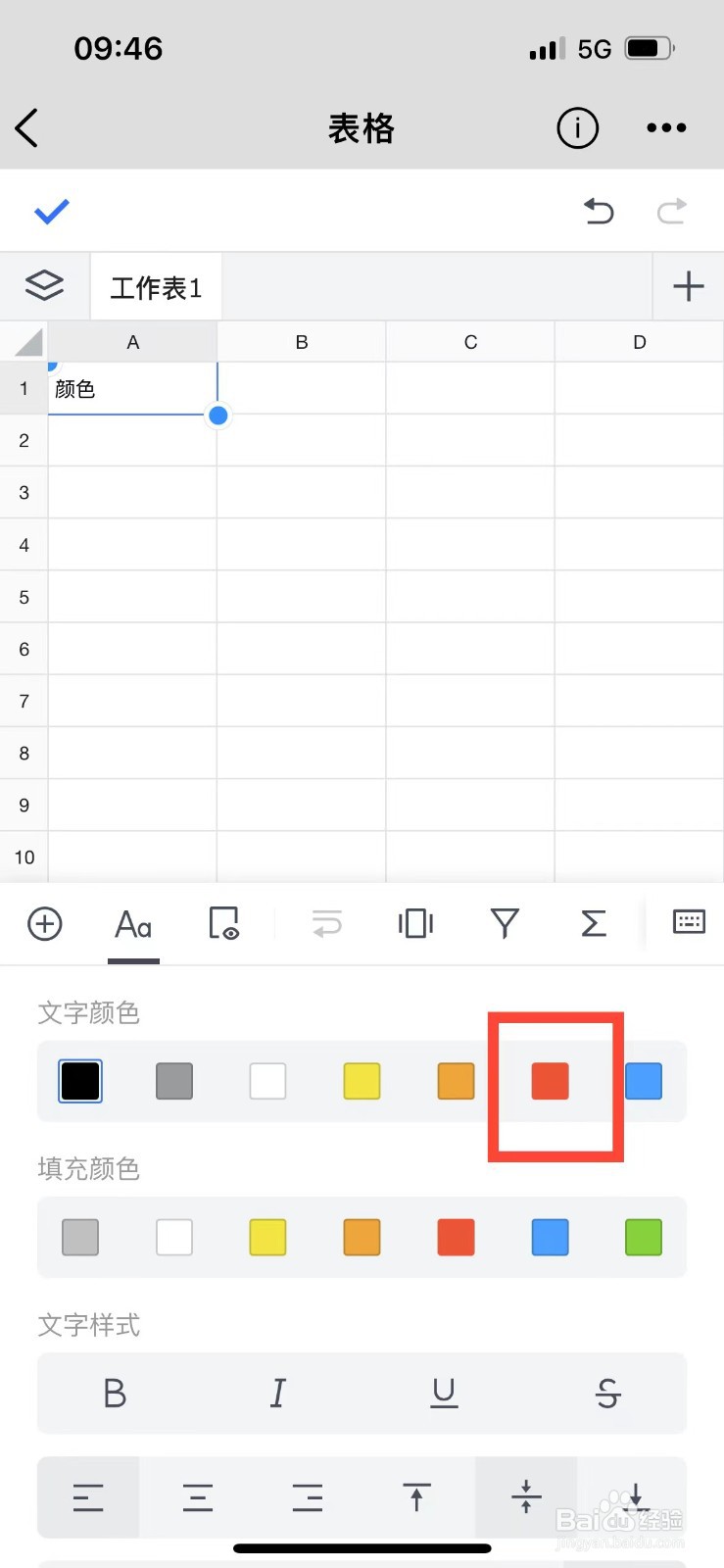Open the sheet management layers icon
The width and height of the screenshot is (724, 1568).
pos(44,285)
